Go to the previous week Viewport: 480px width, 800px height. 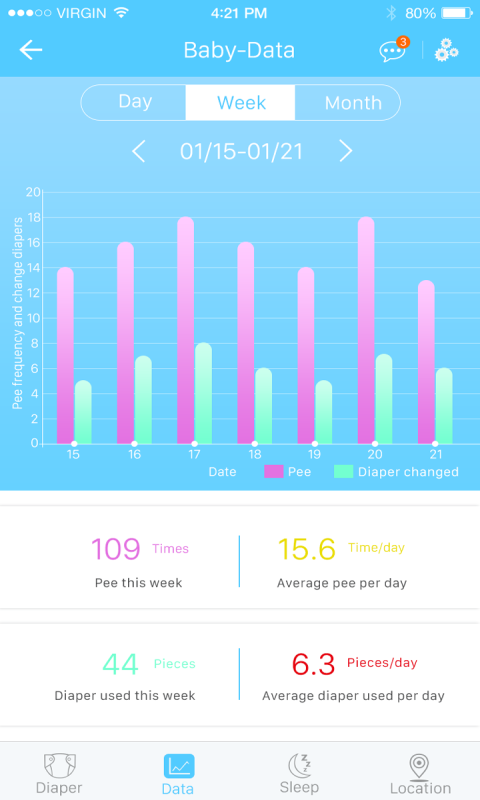(139, 152)
